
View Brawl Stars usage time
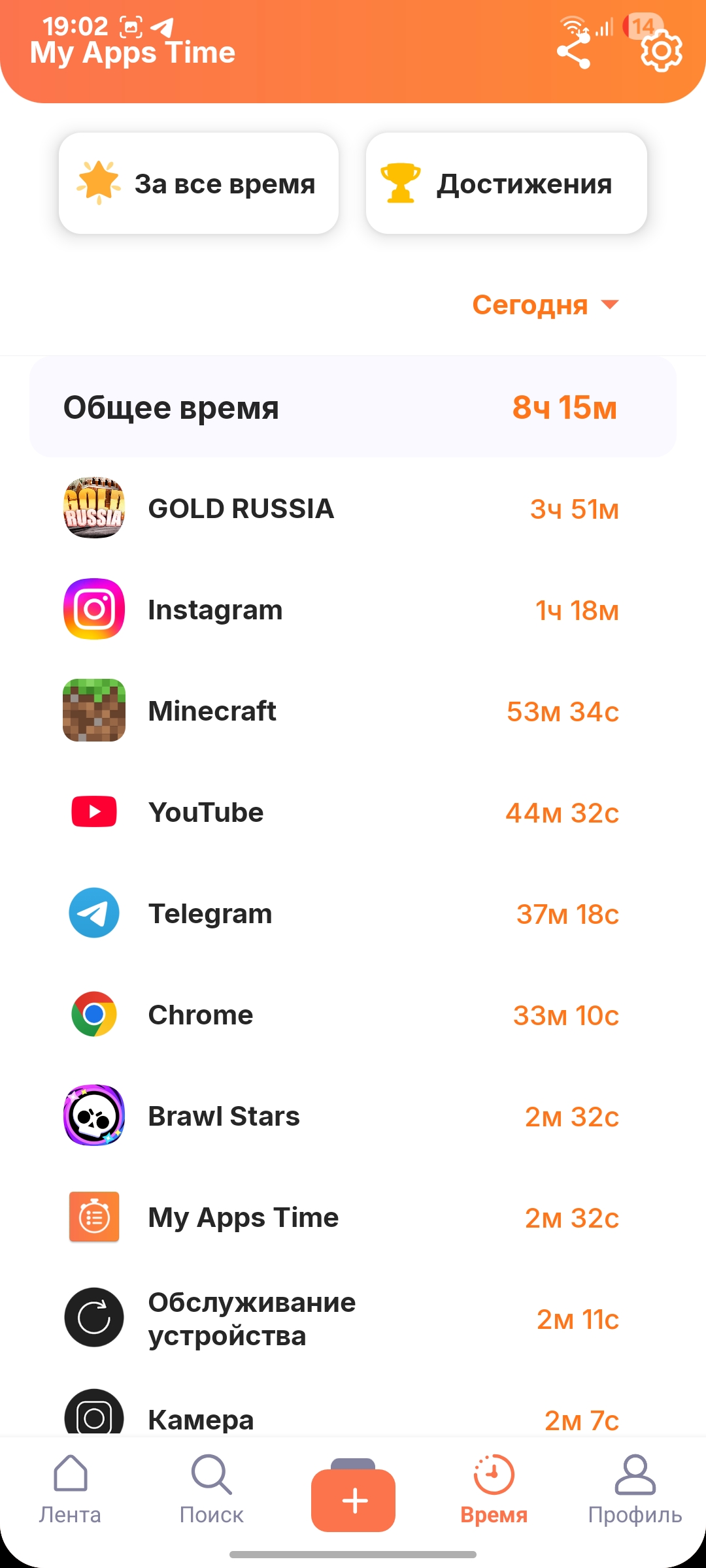[340, 1116]
